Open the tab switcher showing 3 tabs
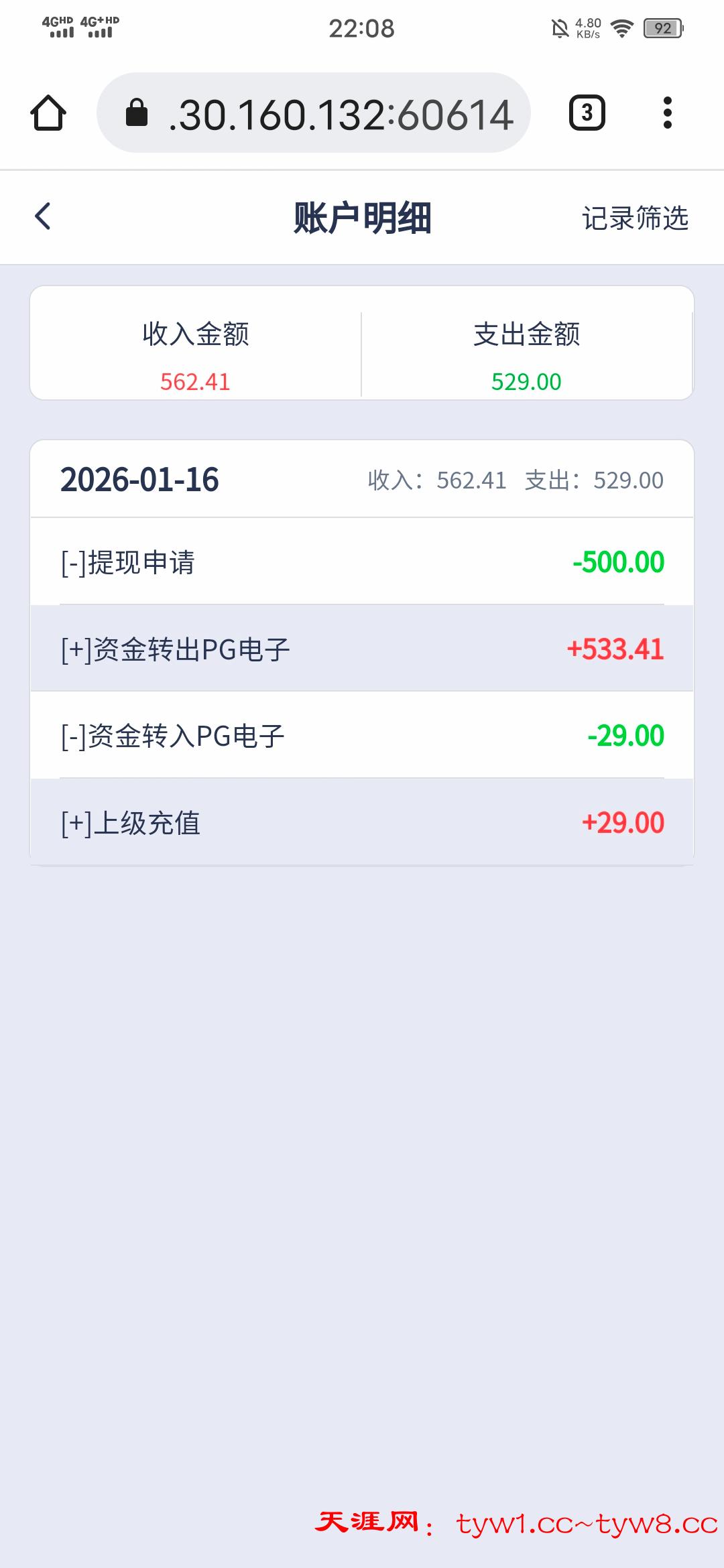 tap(587, 113)
